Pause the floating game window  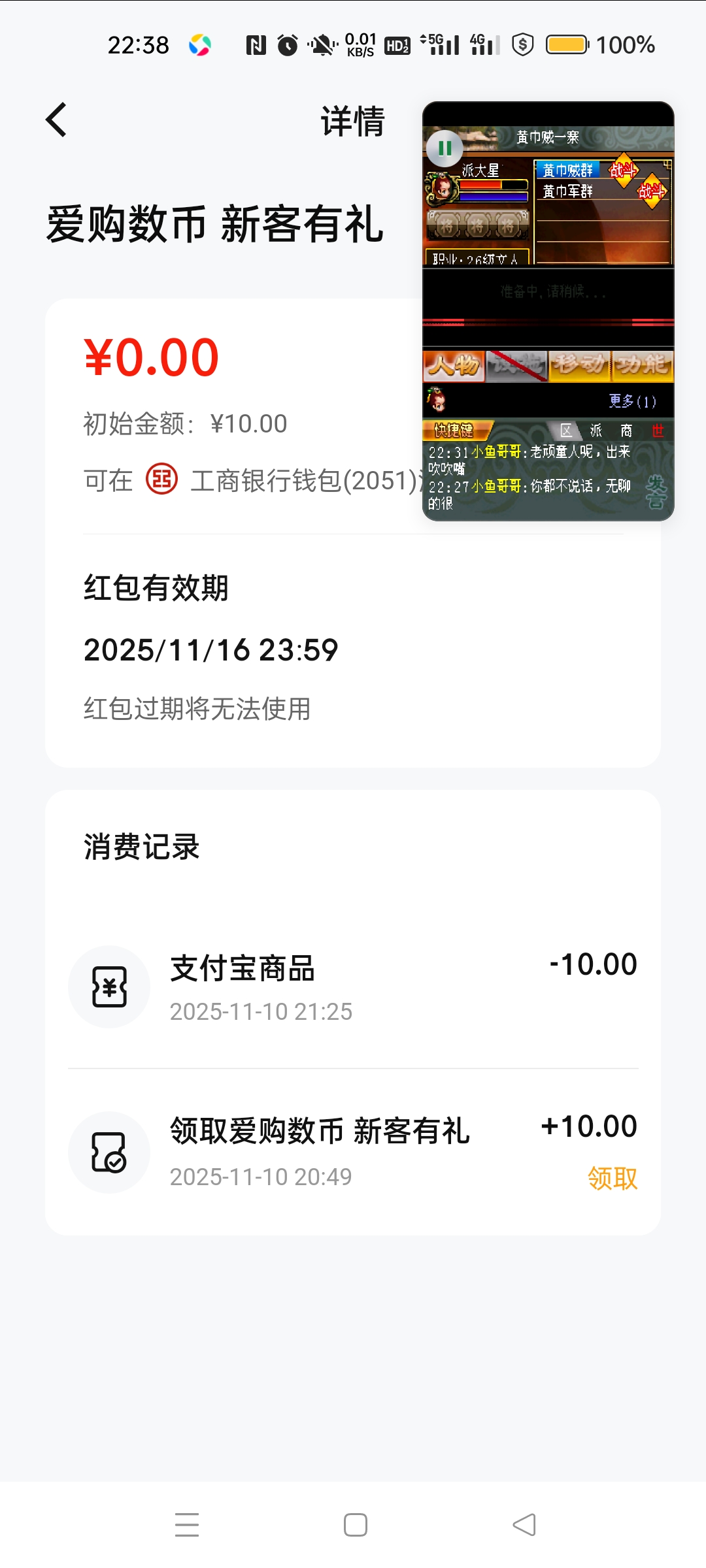[x=445, y=149]
